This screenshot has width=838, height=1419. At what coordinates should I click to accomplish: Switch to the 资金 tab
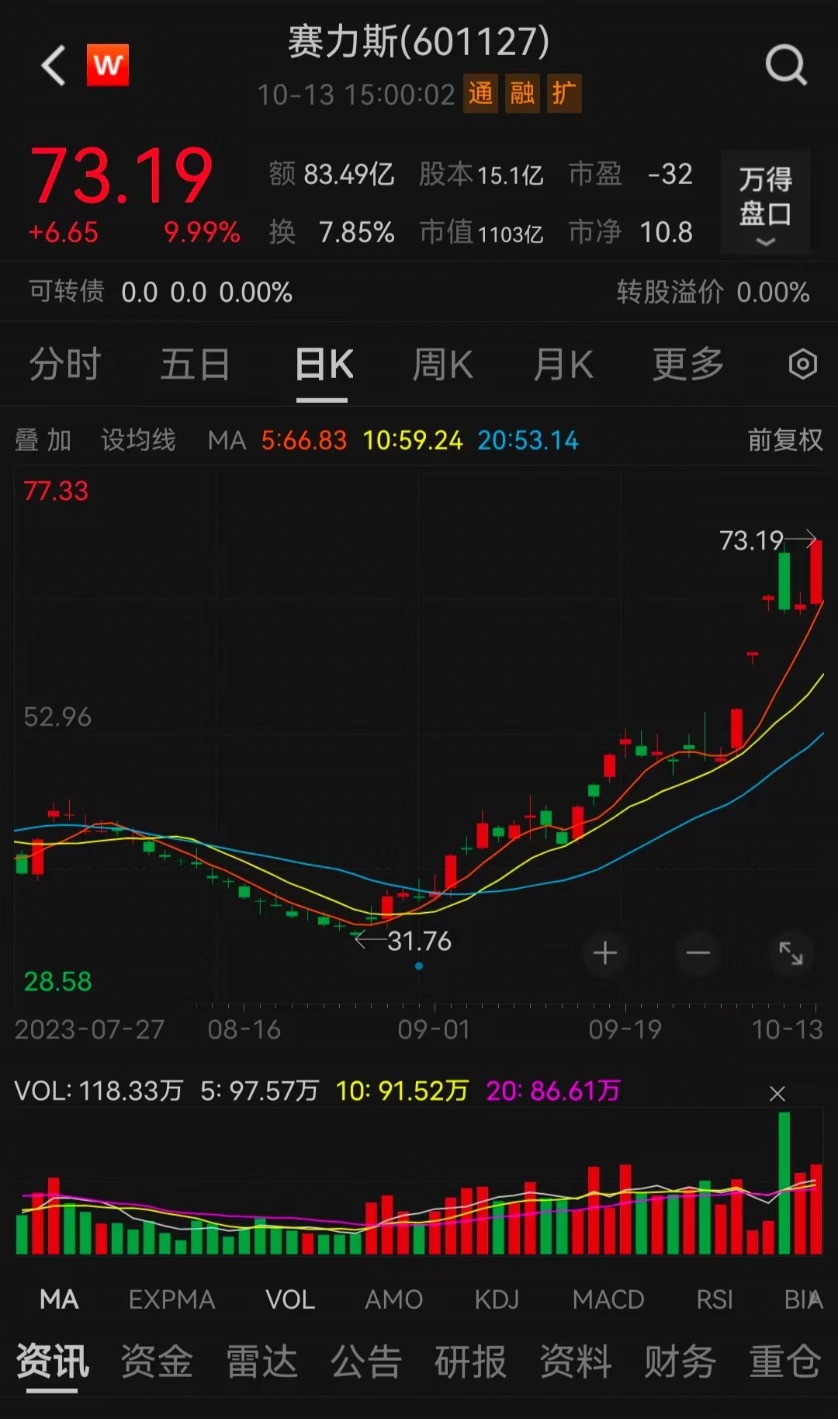click(157, 1361)
